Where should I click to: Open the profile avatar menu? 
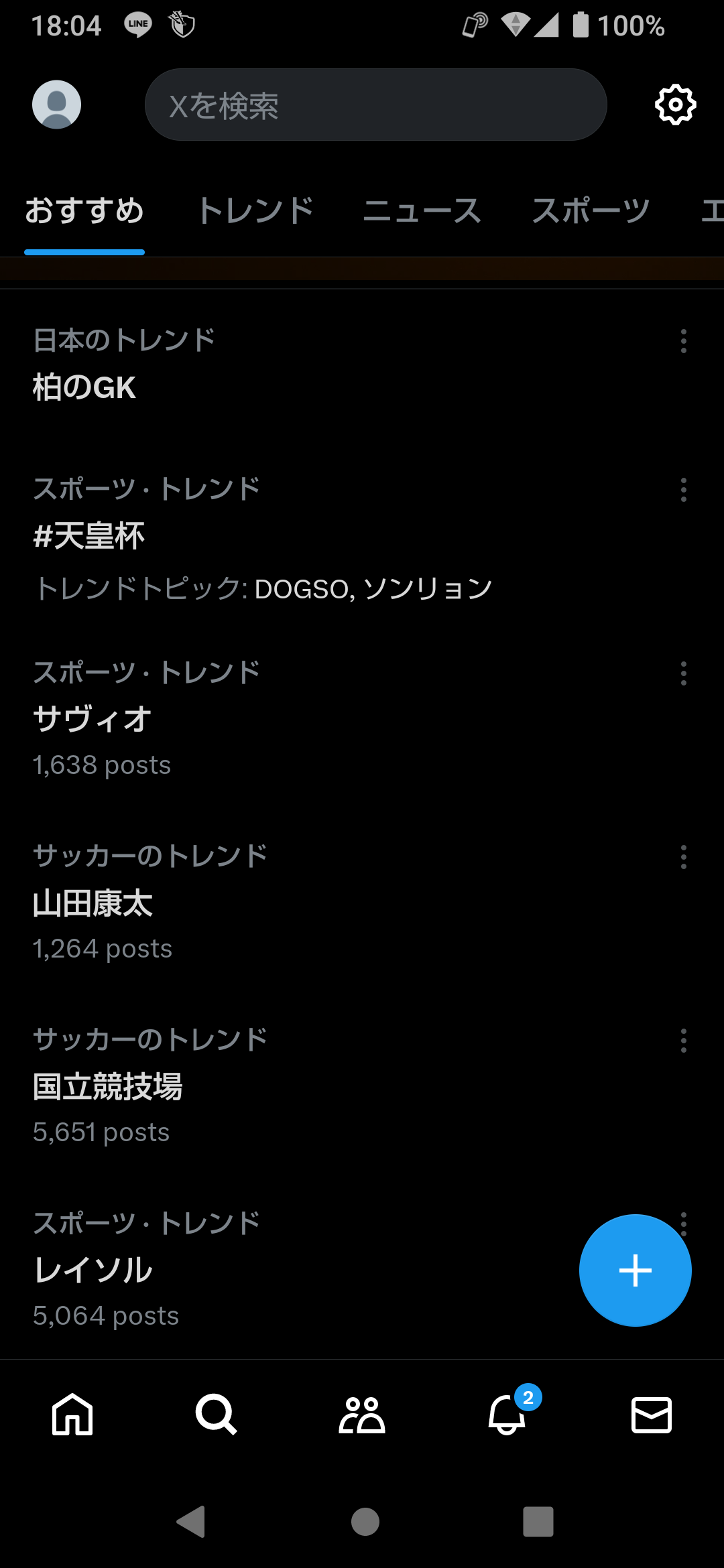point(57,105)
